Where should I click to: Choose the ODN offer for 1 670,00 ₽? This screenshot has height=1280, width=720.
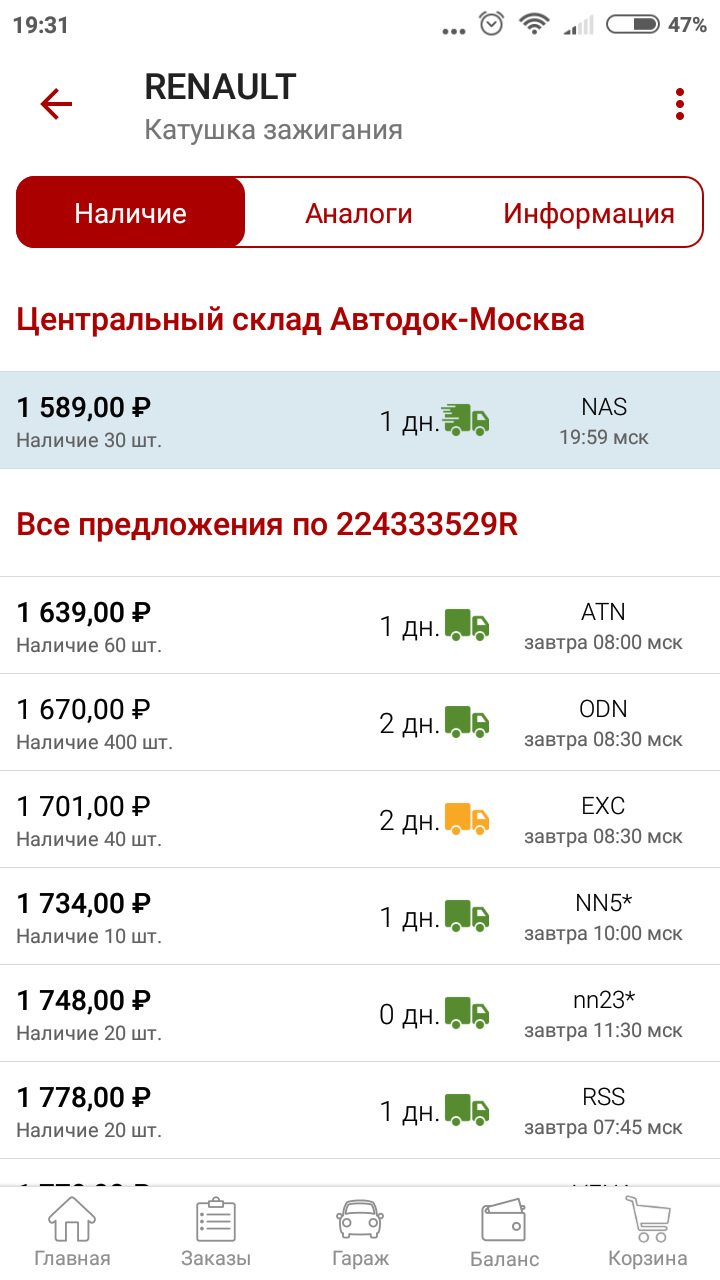(x=360, y=722)
